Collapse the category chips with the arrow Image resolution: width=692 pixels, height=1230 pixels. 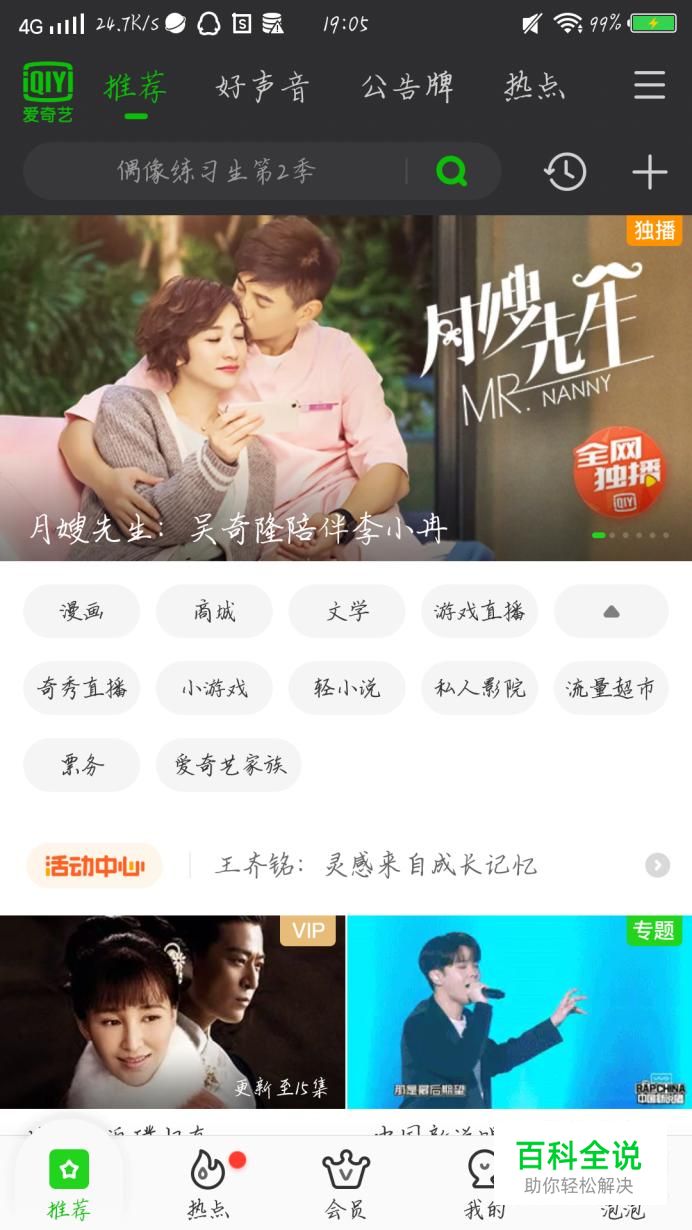coord(611,611)
